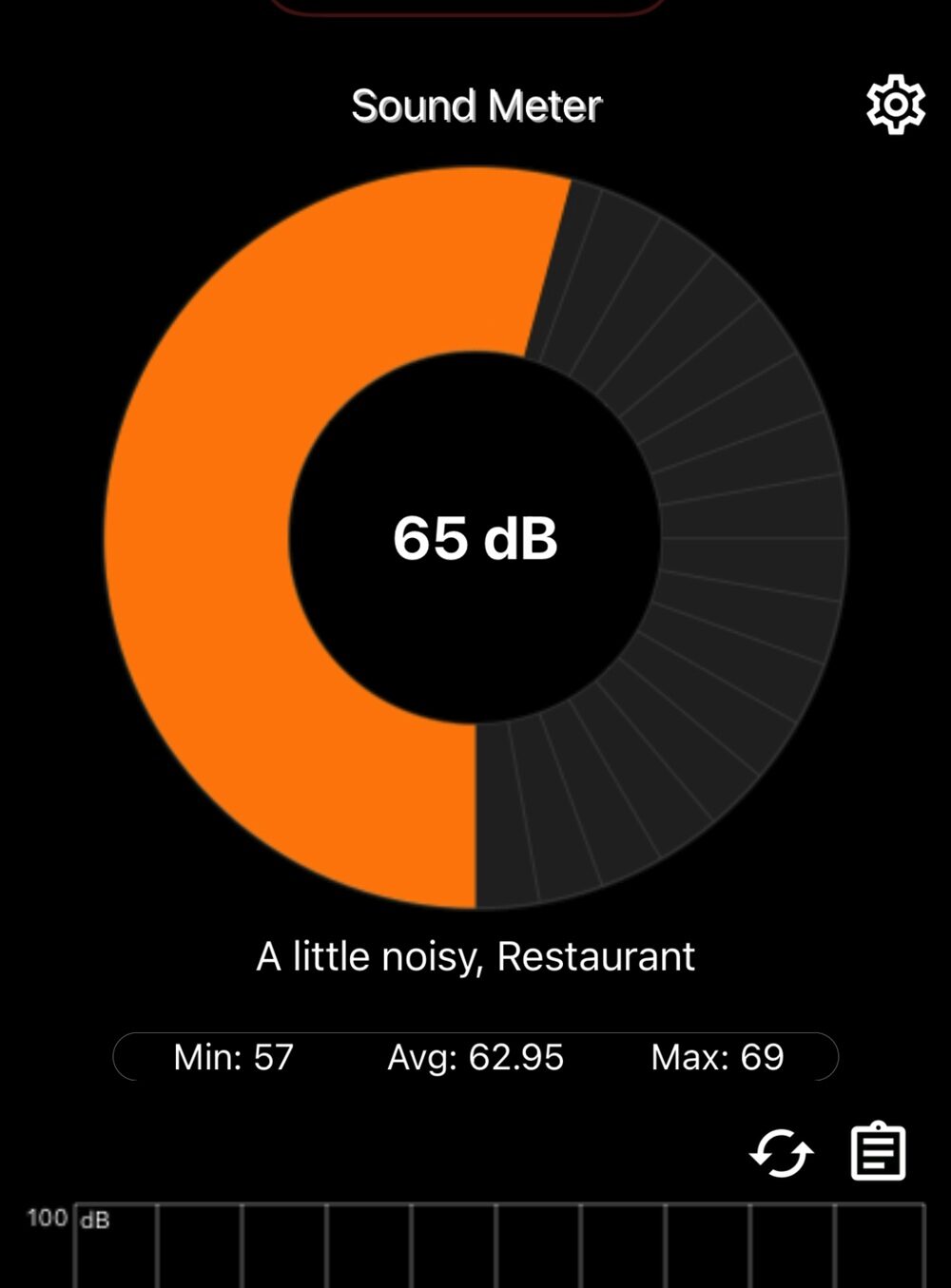Reset the sound measurement
The width and height of the screenshot is (951, 1288).
click(781, 1153)
